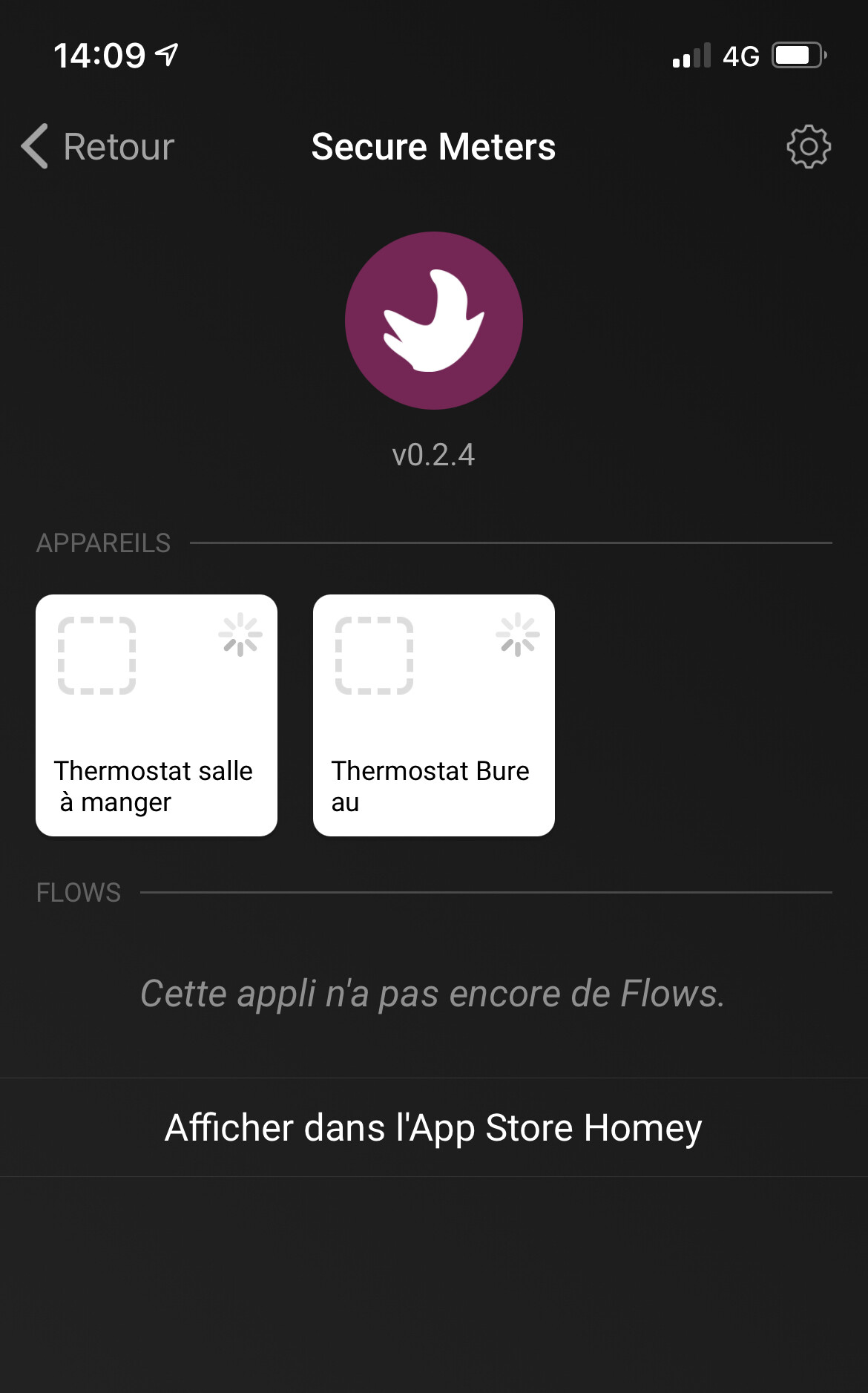The image size is (868, 1393).
Task: Open the settings gear icon
Action: click(x=808, y=146)
